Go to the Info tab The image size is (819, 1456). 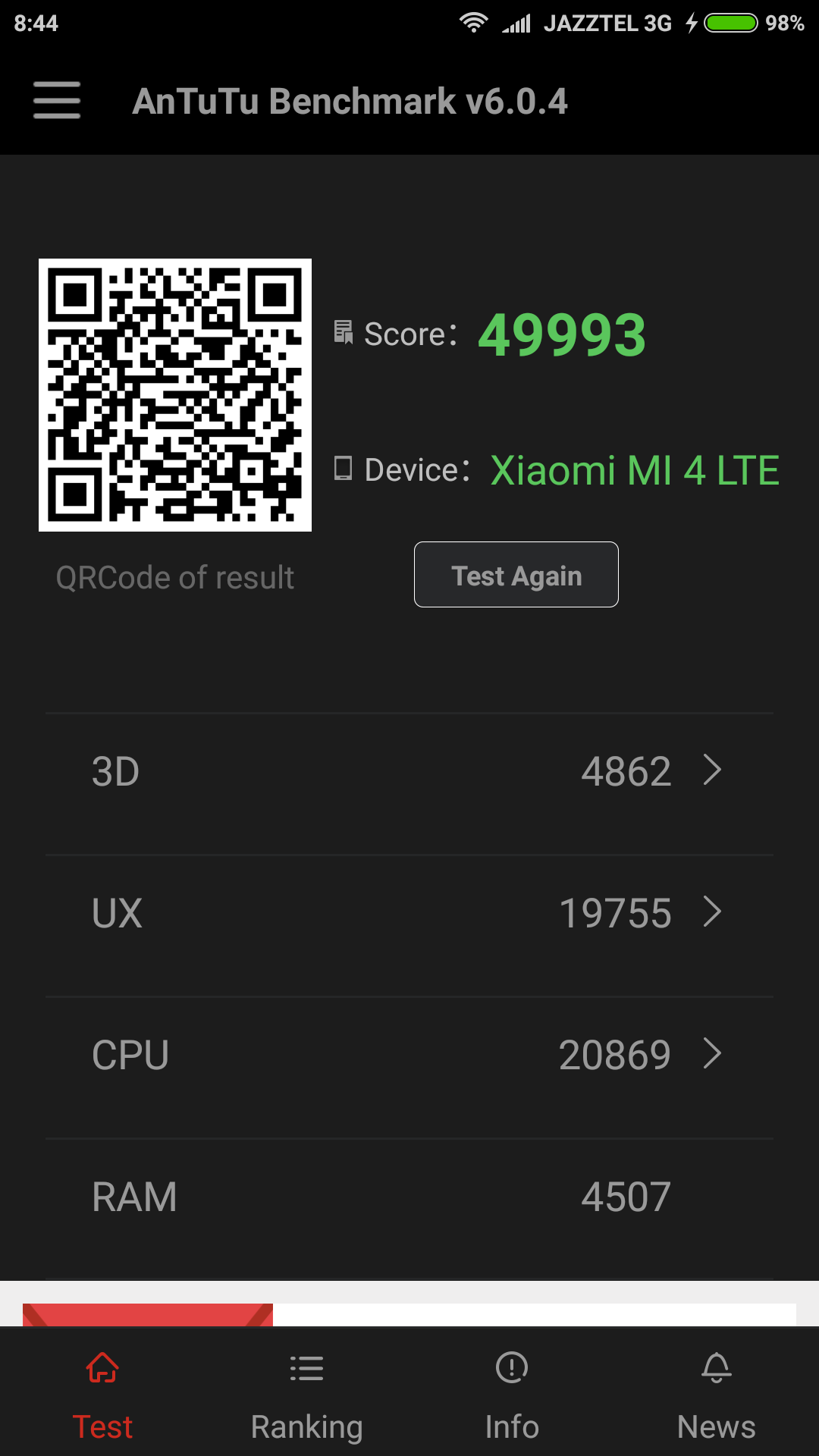click(x=512, y=1397)
